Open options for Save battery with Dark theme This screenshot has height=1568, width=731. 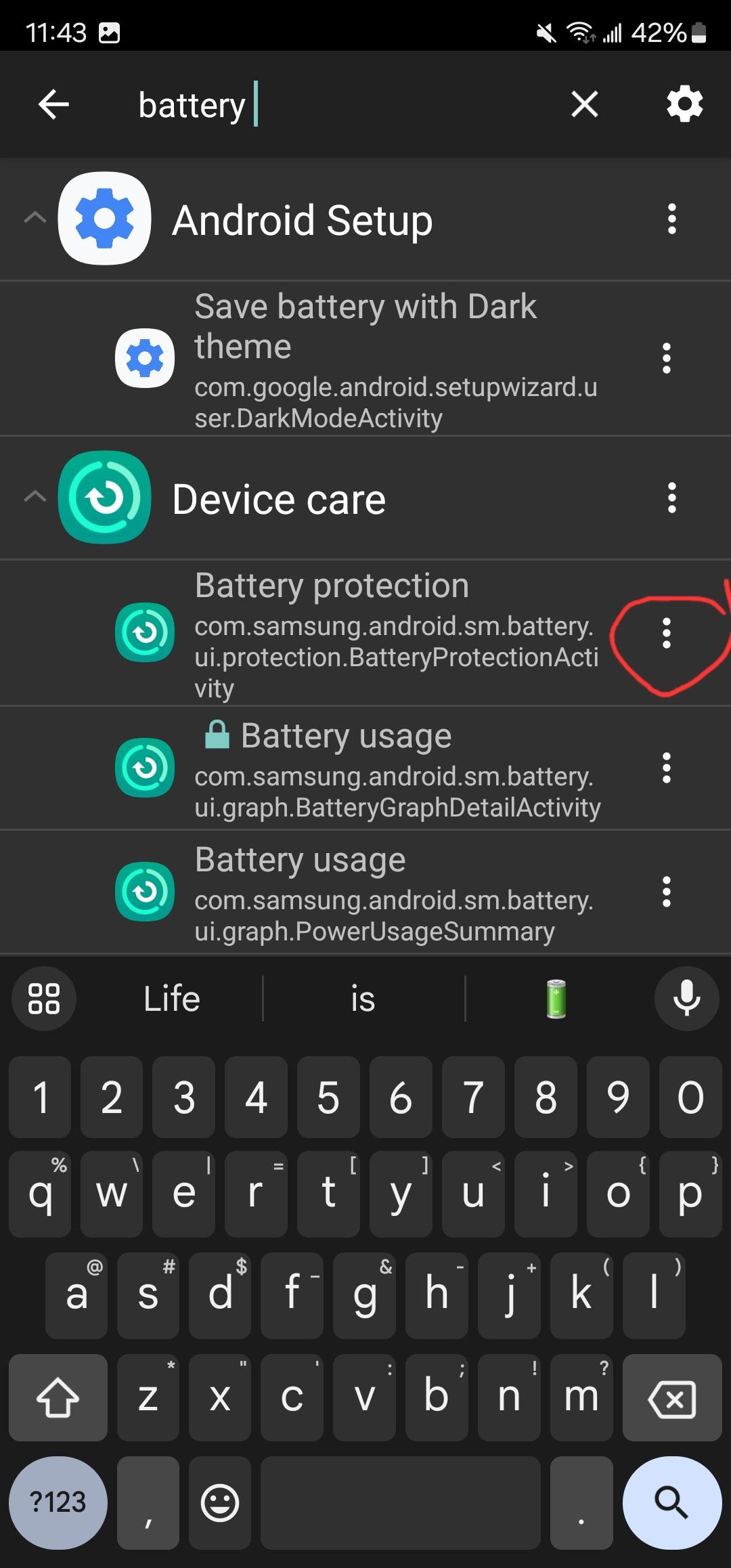coord(667,358)
